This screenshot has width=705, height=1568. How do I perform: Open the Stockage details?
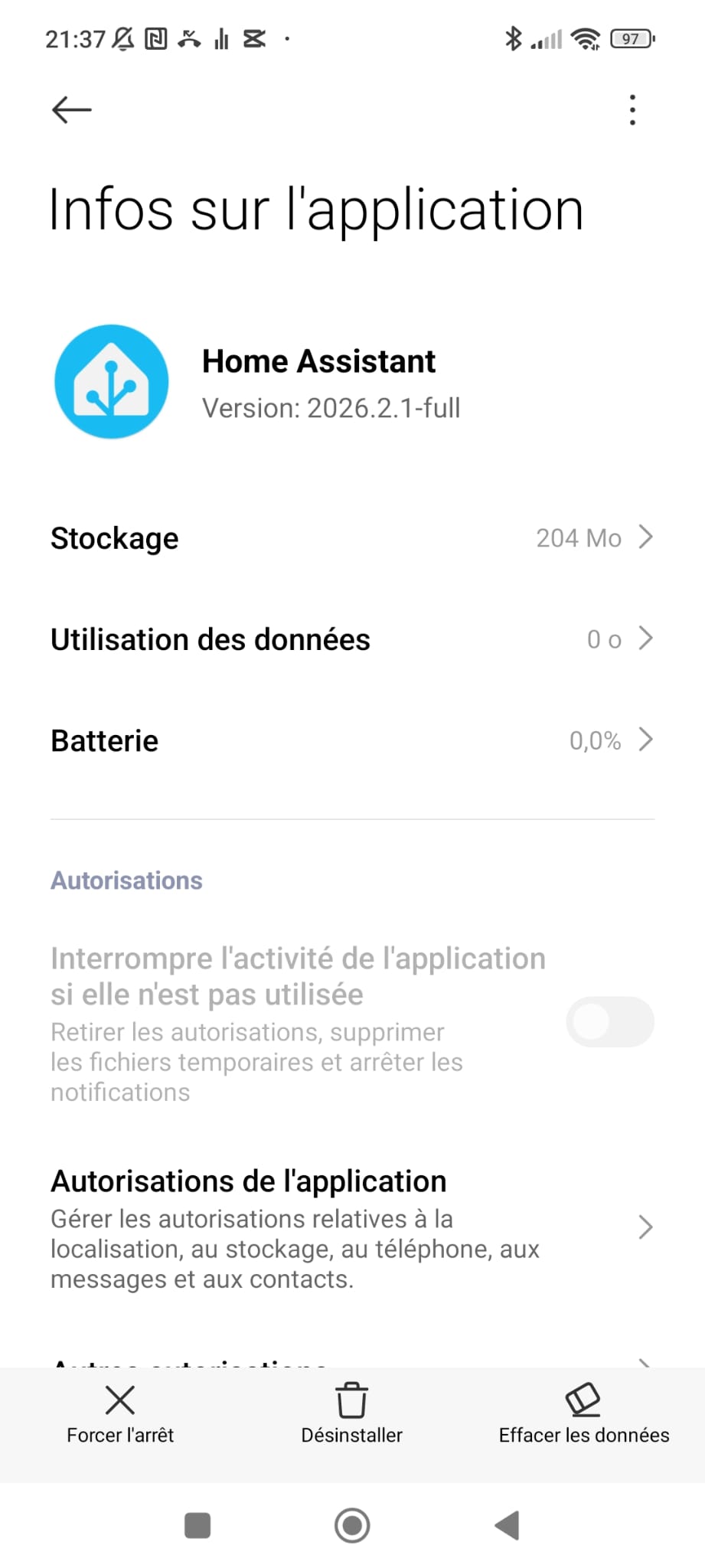pos(352,538)
